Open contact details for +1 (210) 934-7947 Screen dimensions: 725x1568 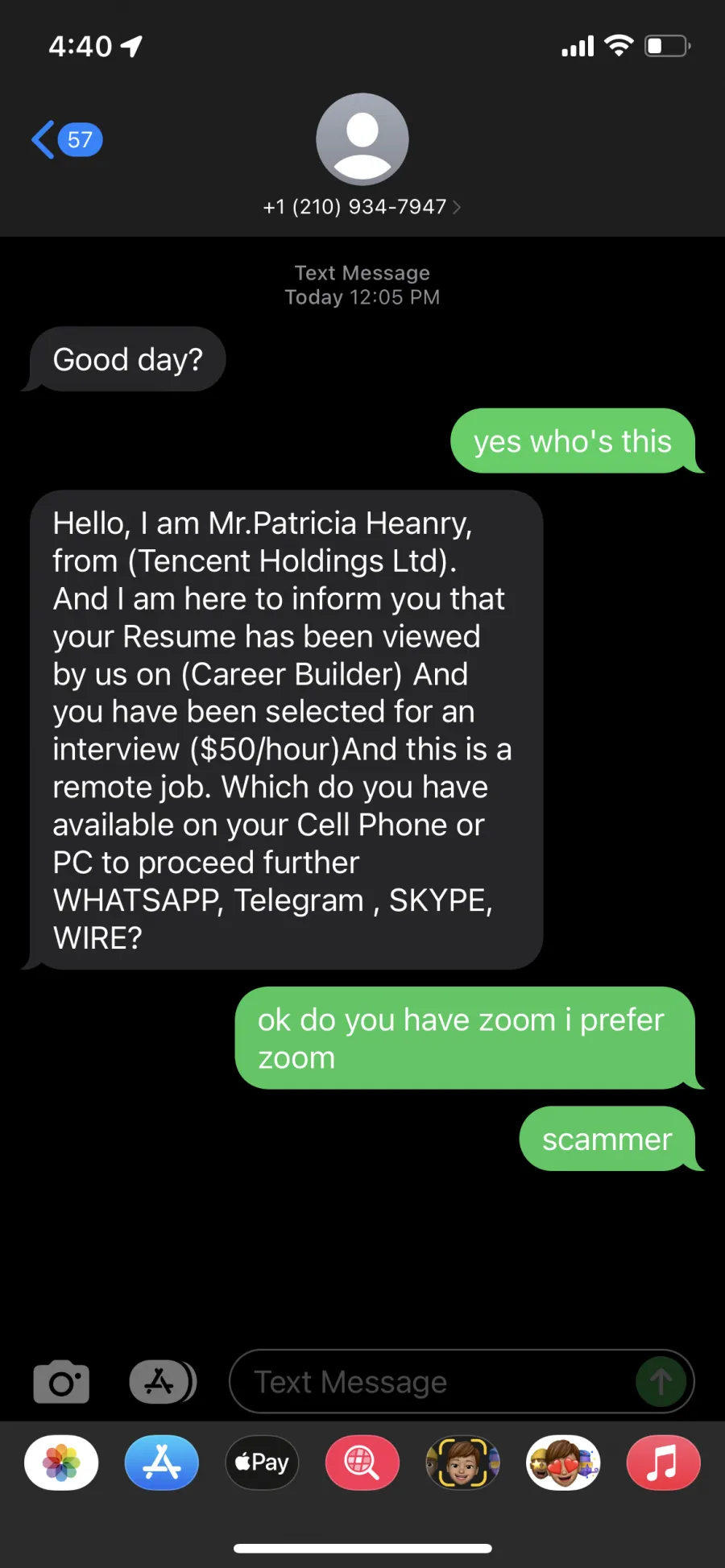coord(362,207)
